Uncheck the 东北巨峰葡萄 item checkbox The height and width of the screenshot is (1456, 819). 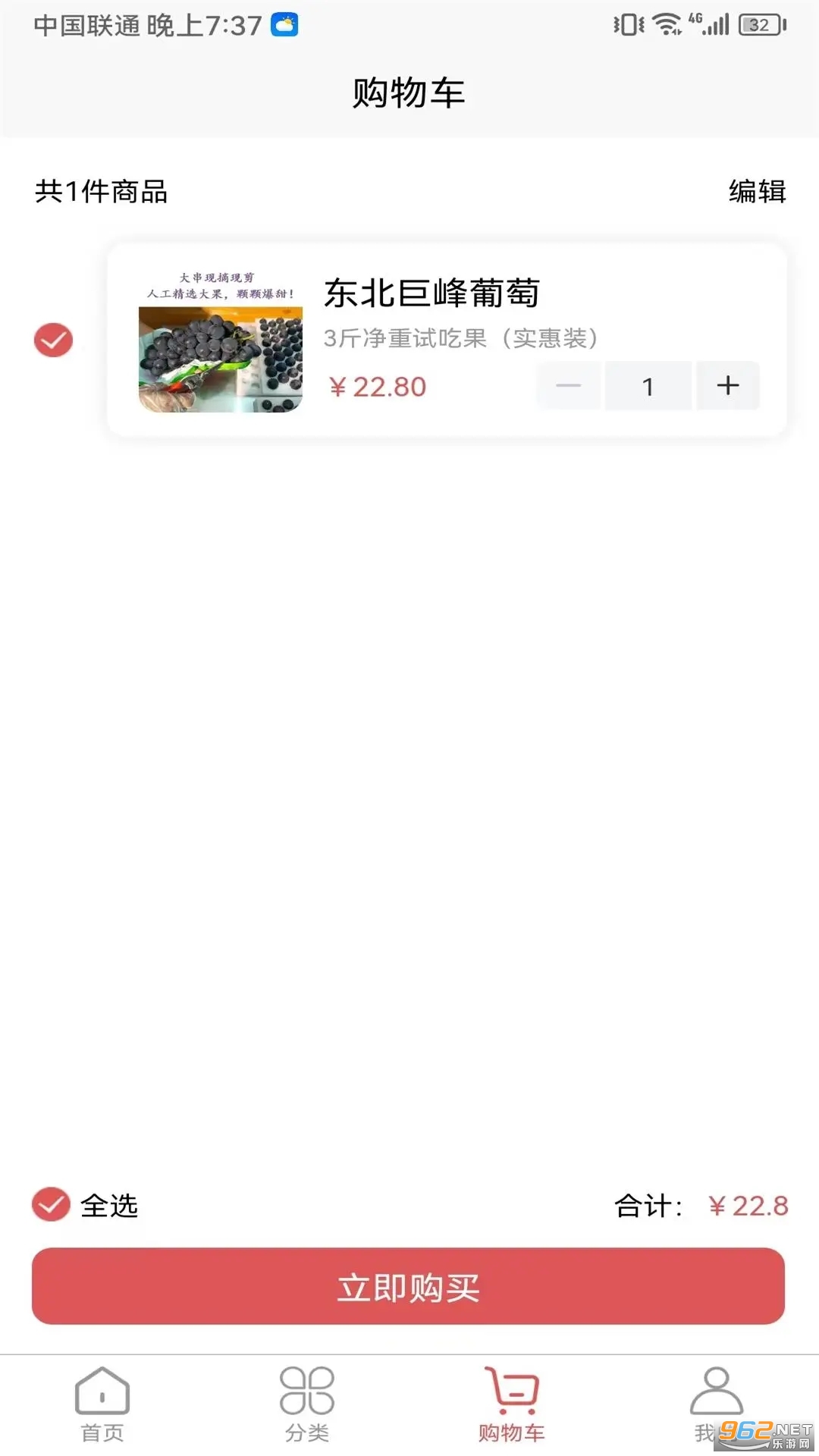click(x=53, y=340)
